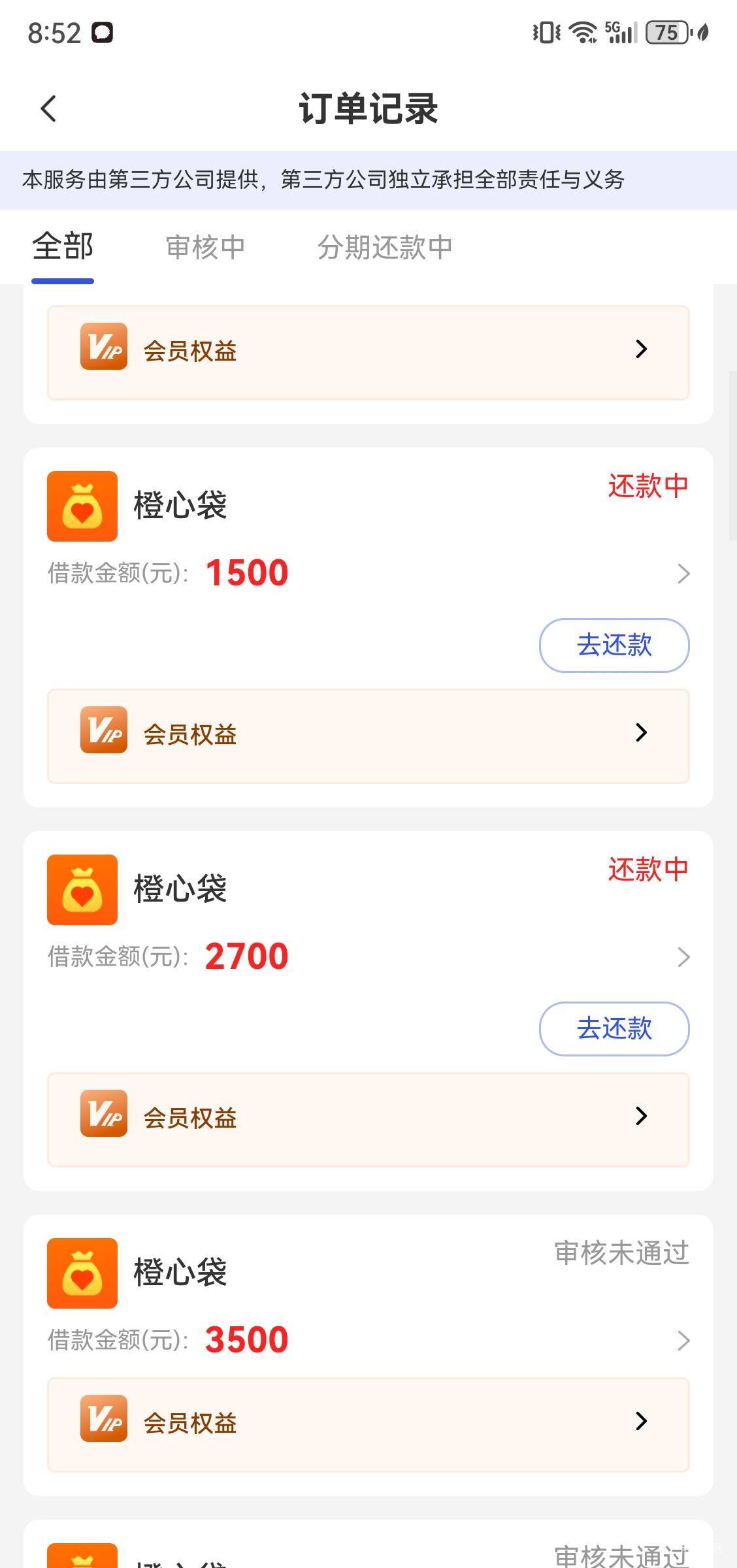Open 会员权益 under the 2700 loan

pyautogui.click(x=368, y=1119)
